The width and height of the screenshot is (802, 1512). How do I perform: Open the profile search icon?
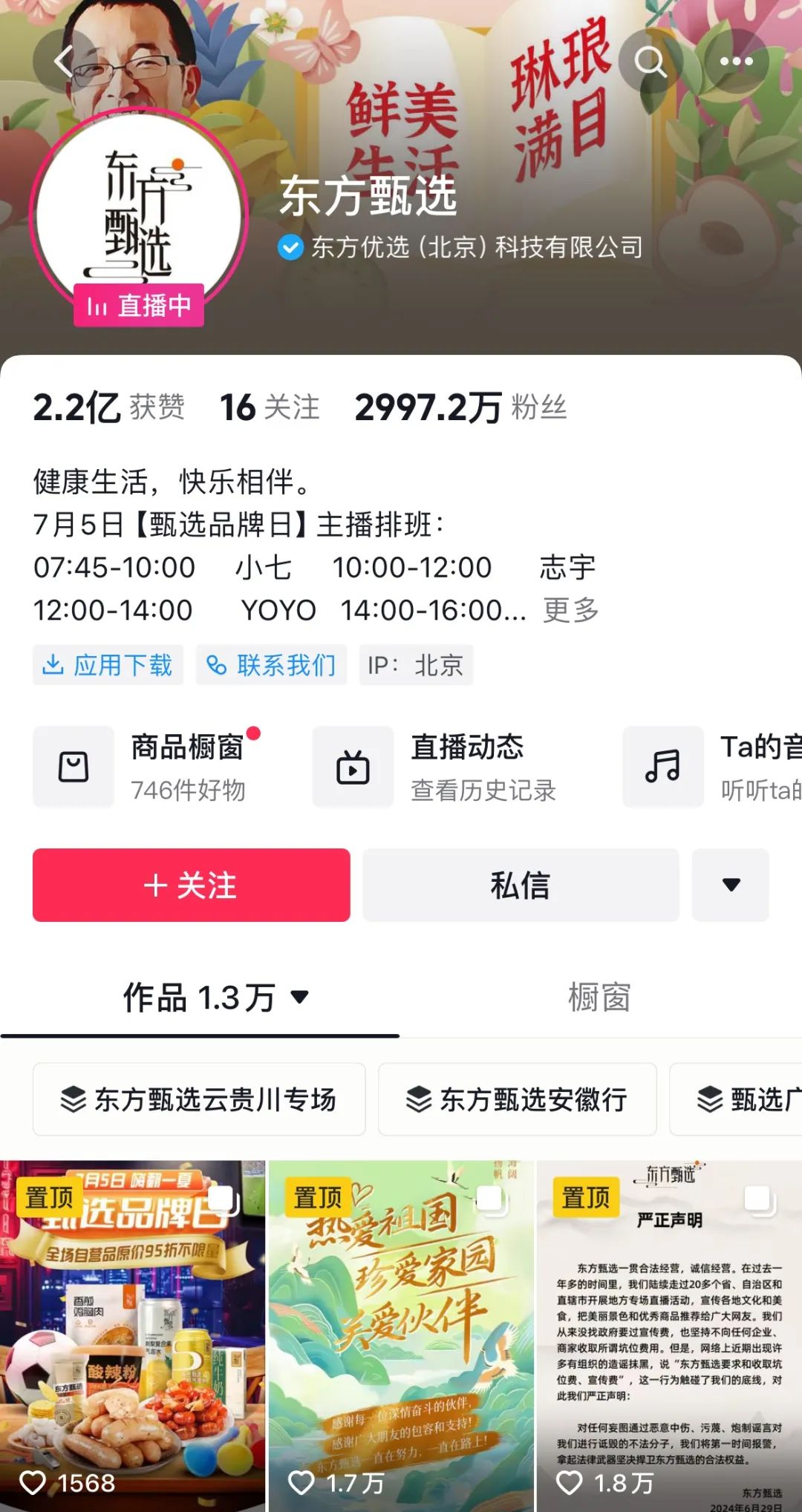pos(651,61)
